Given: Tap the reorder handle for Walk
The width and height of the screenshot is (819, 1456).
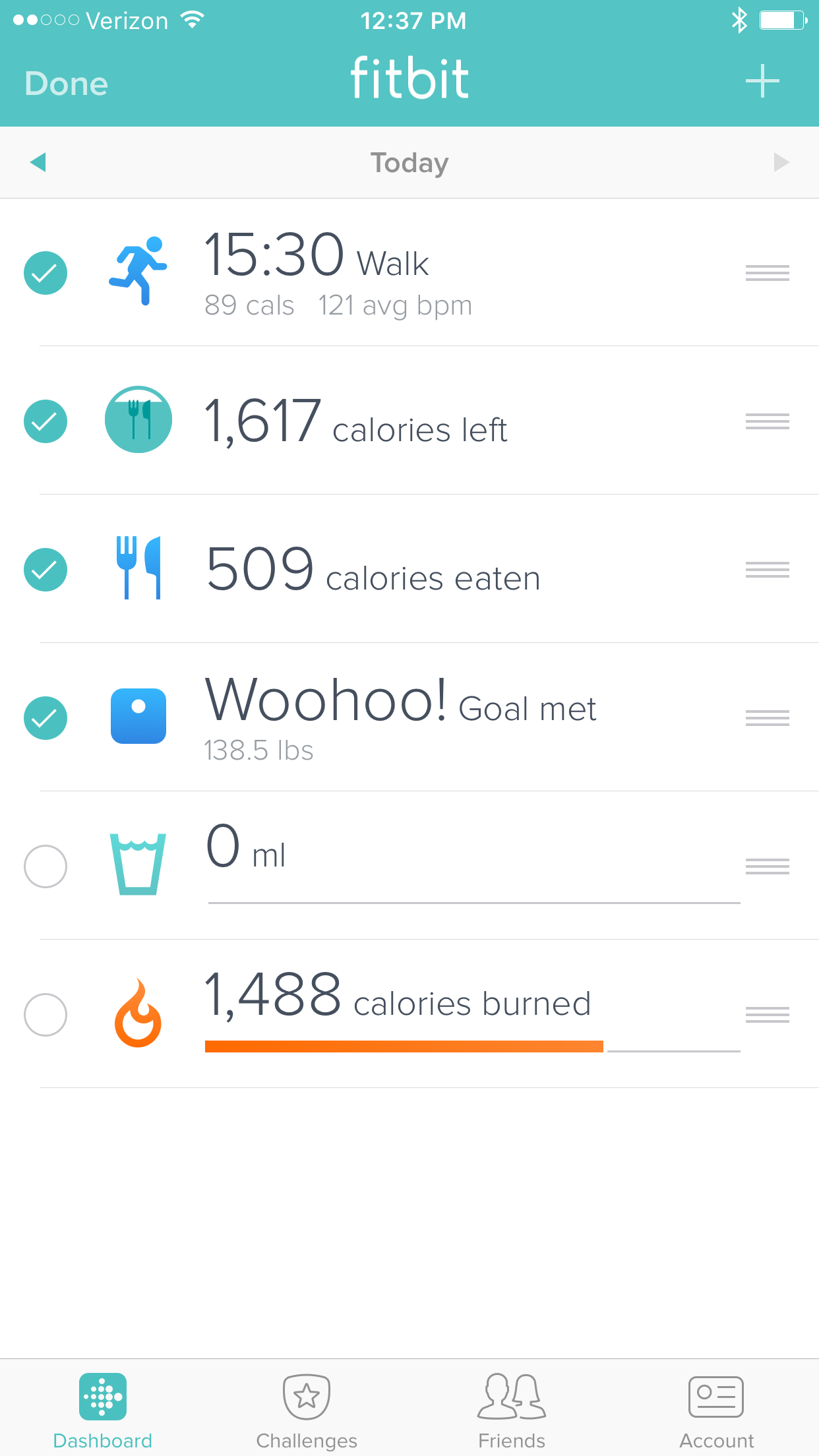Looking at the screenshot, I should (767, 273).
